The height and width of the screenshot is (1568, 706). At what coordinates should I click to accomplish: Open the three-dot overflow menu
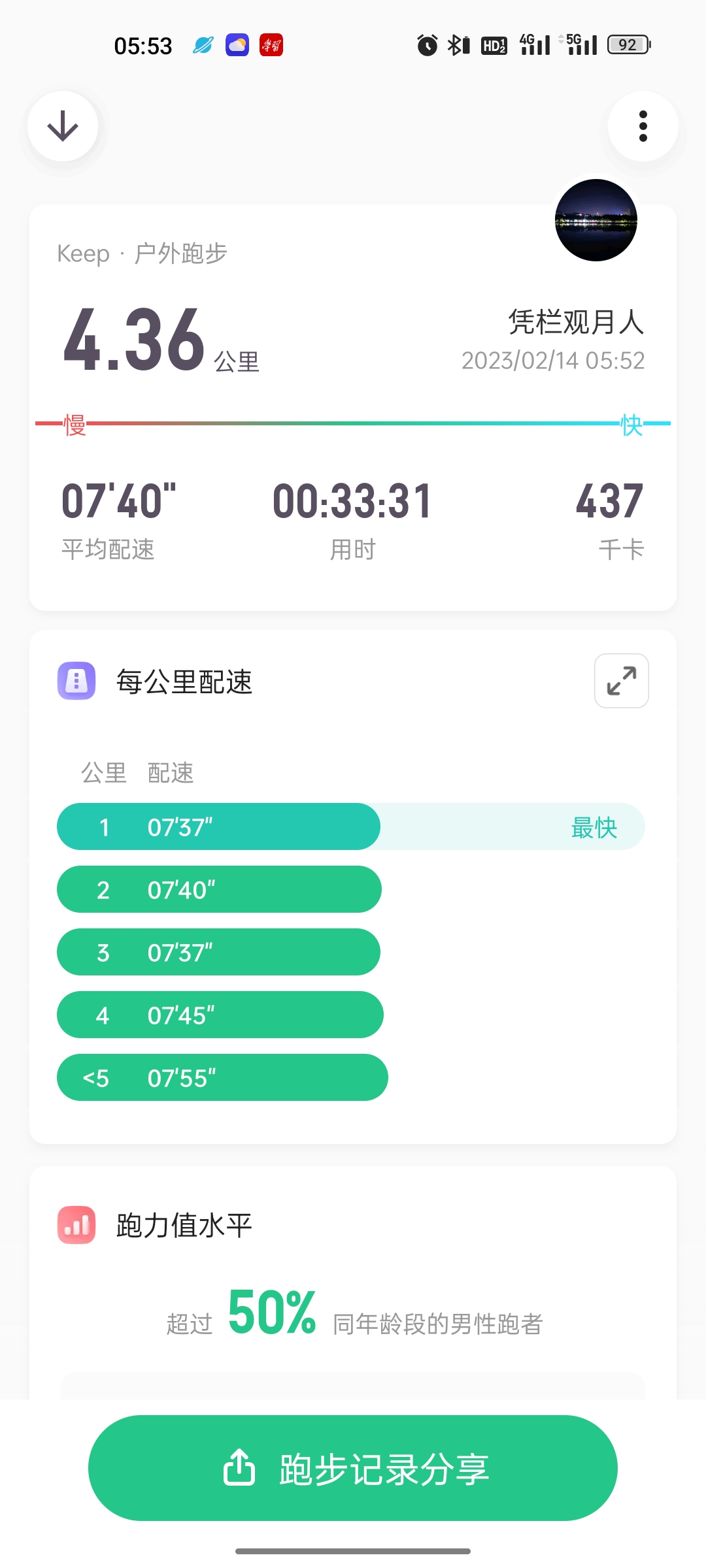(x=643, y=126)
